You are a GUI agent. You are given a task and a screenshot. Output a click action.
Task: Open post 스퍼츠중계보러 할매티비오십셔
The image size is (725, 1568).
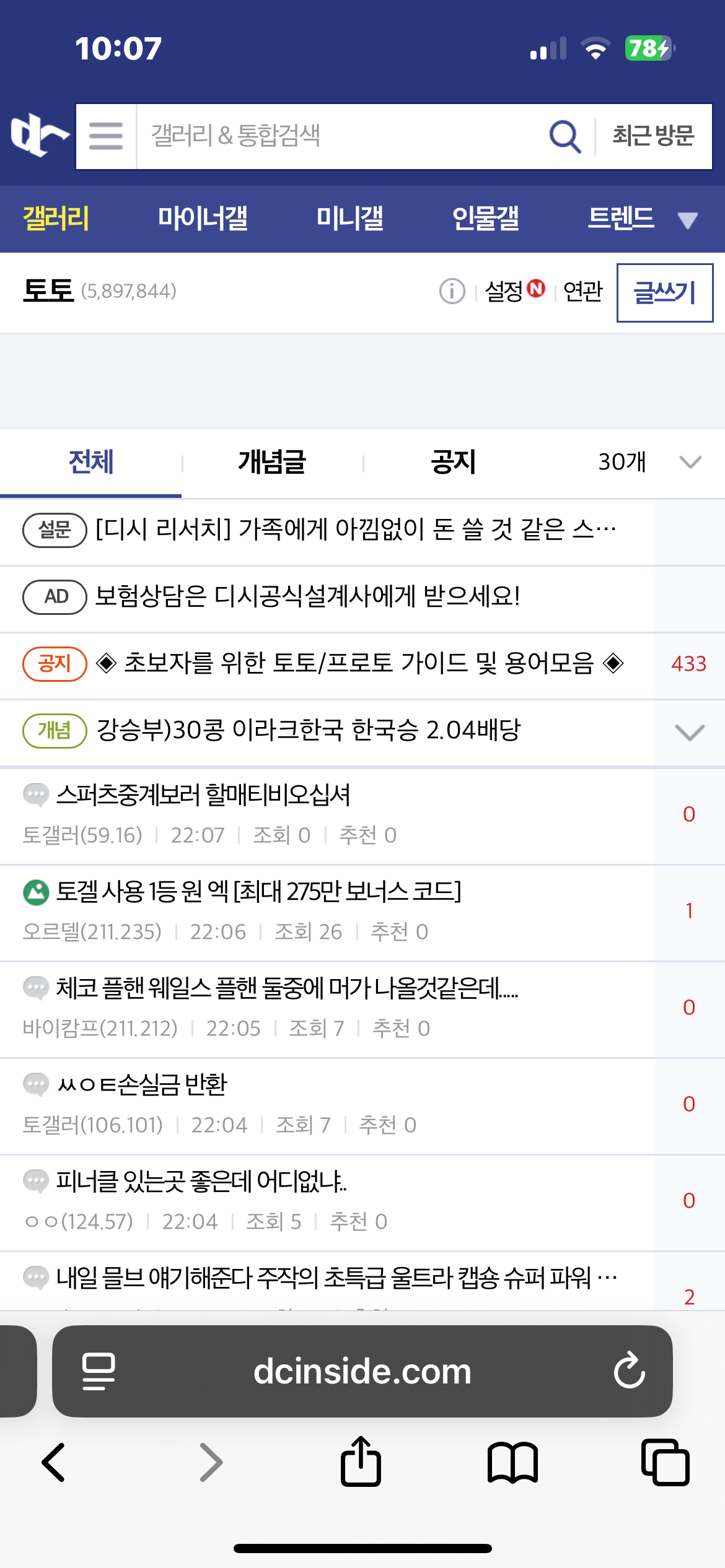coord(203,795)
